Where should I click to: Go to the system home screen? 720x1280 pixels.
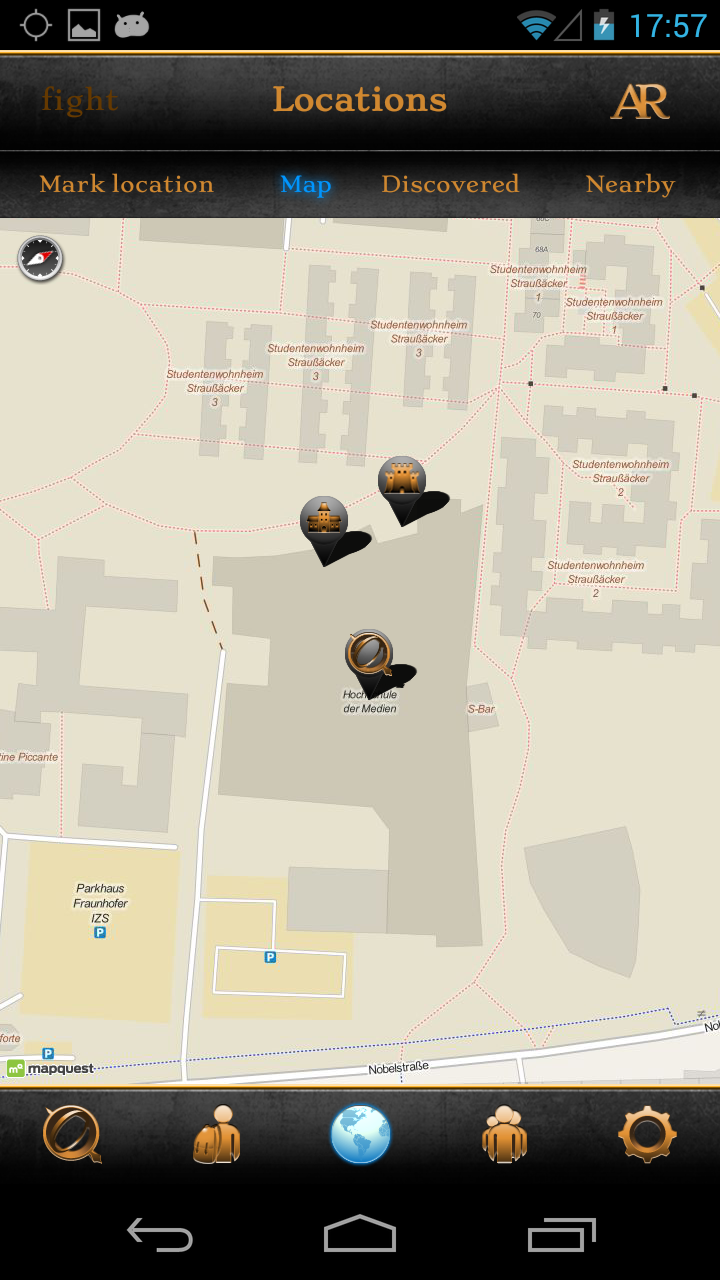click(x=360, y=1234)
